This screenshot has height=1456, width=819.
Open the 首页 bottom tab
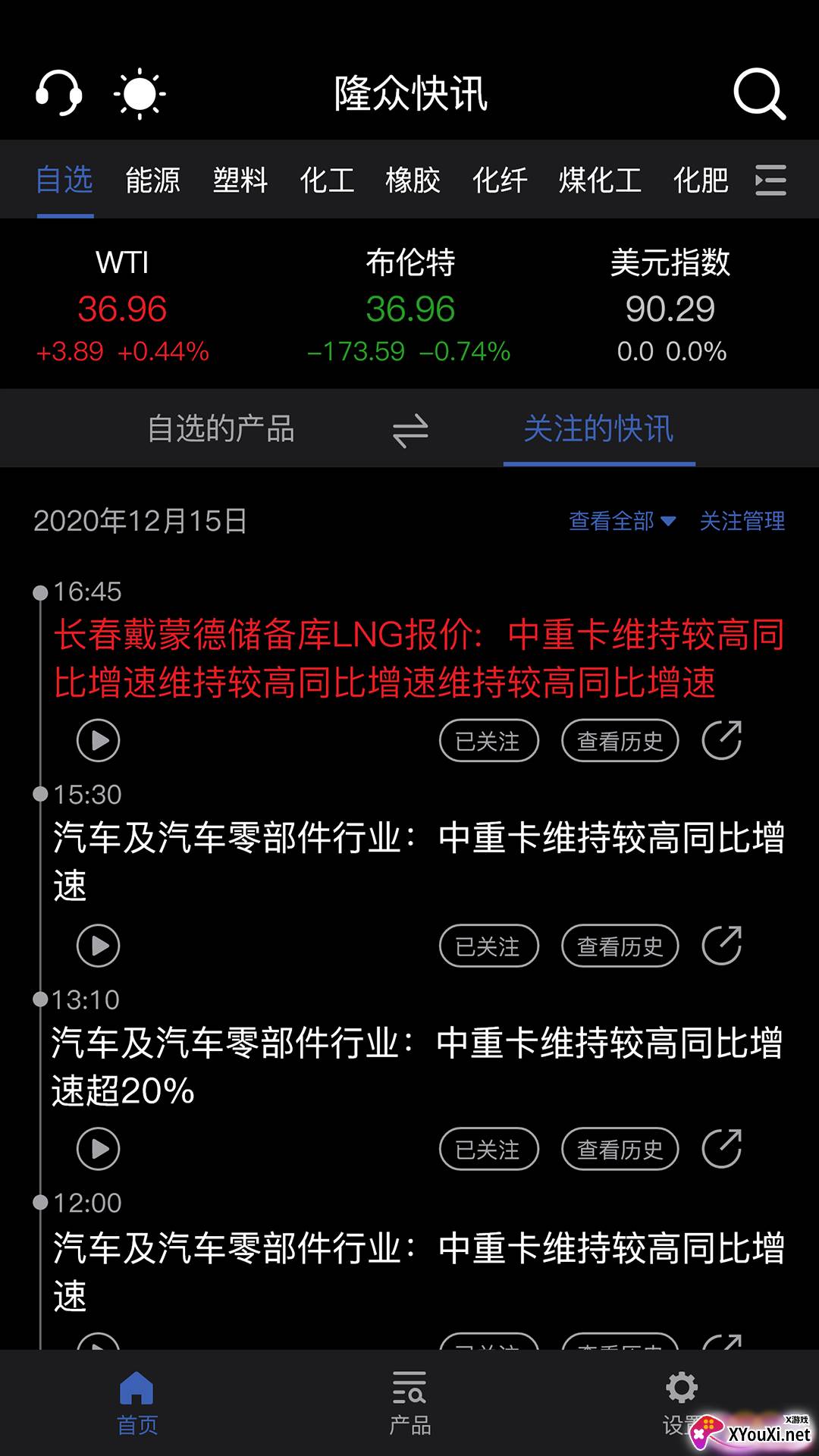click(137, 1403)
